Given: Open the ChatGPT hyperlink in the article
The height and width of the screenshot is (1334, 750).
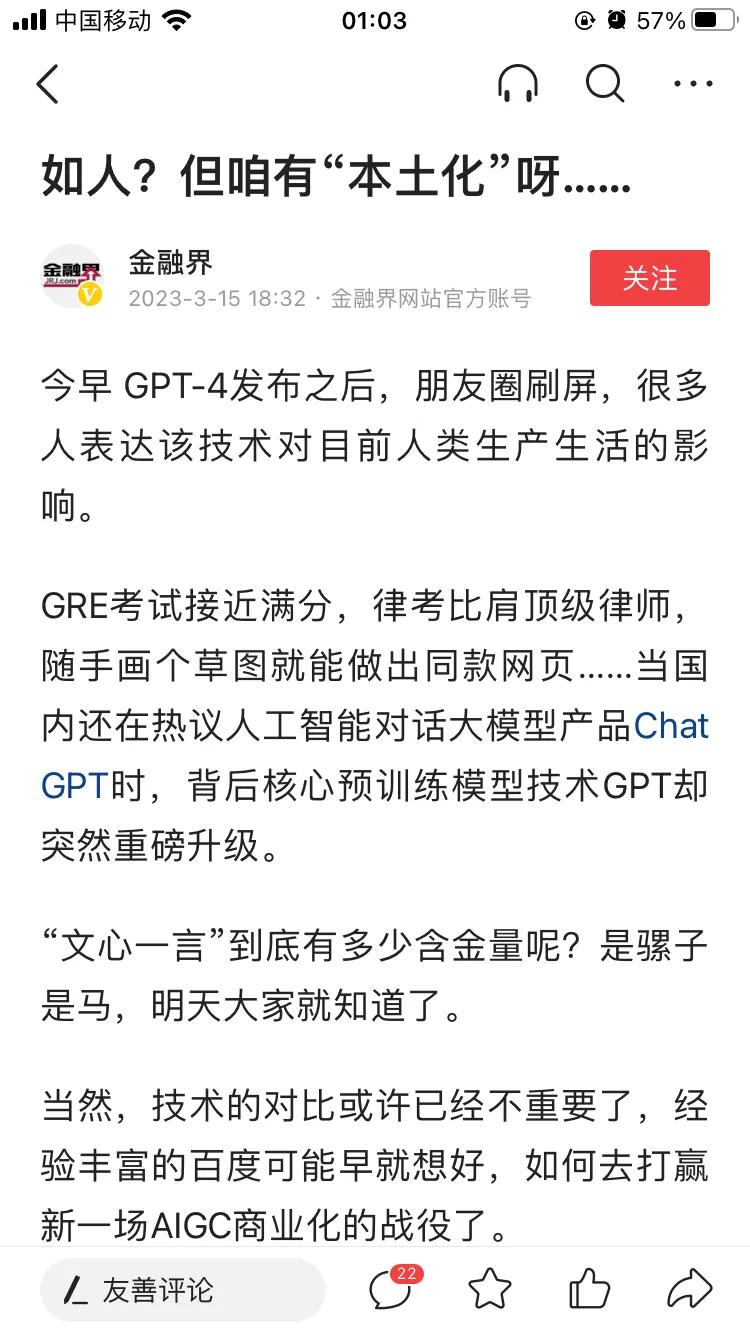Looking at the screenshot, I should pos(673,727).
